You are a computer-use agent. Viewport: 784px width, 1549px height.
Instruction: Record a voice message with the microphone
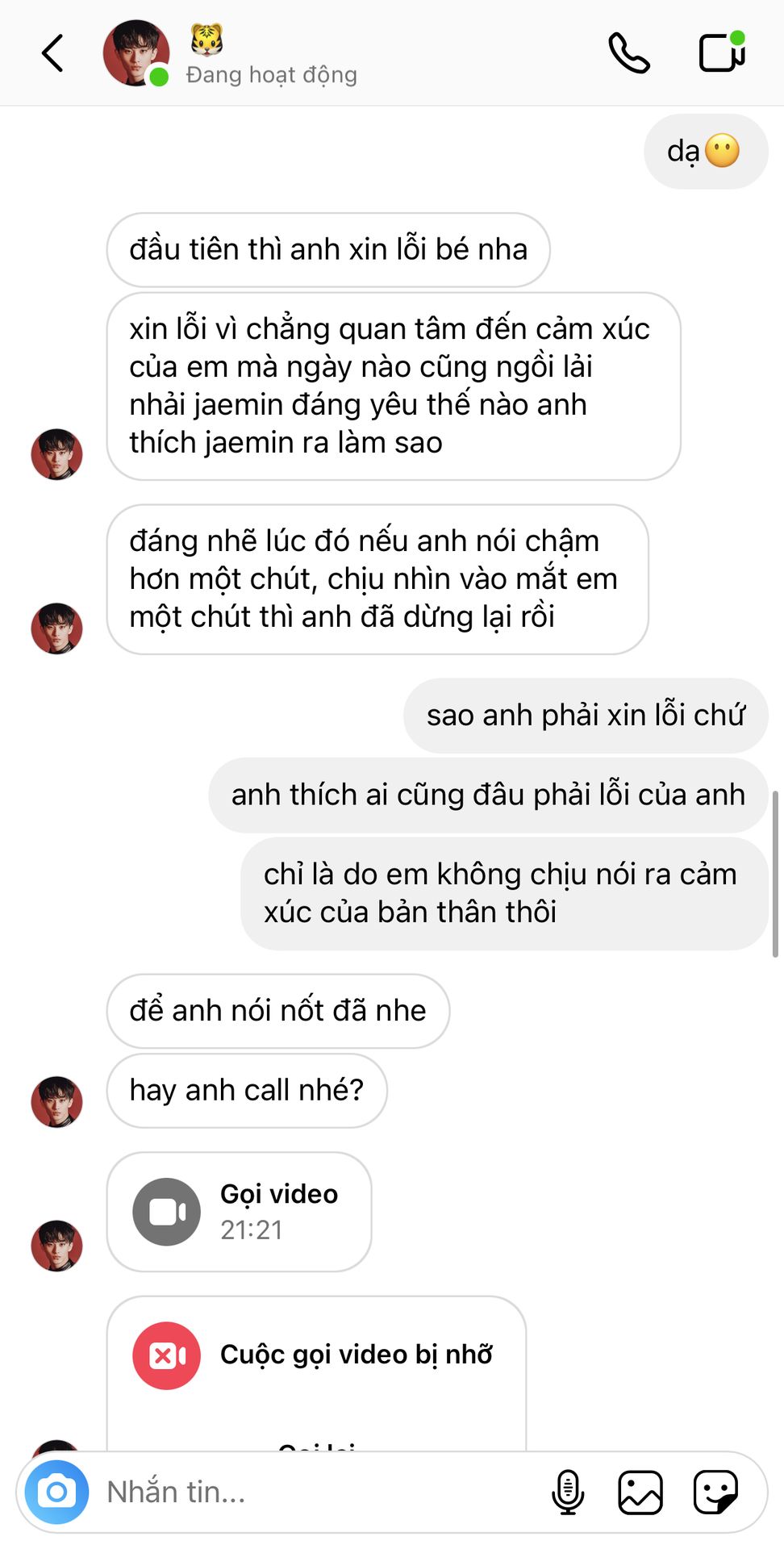point(568,1492)
